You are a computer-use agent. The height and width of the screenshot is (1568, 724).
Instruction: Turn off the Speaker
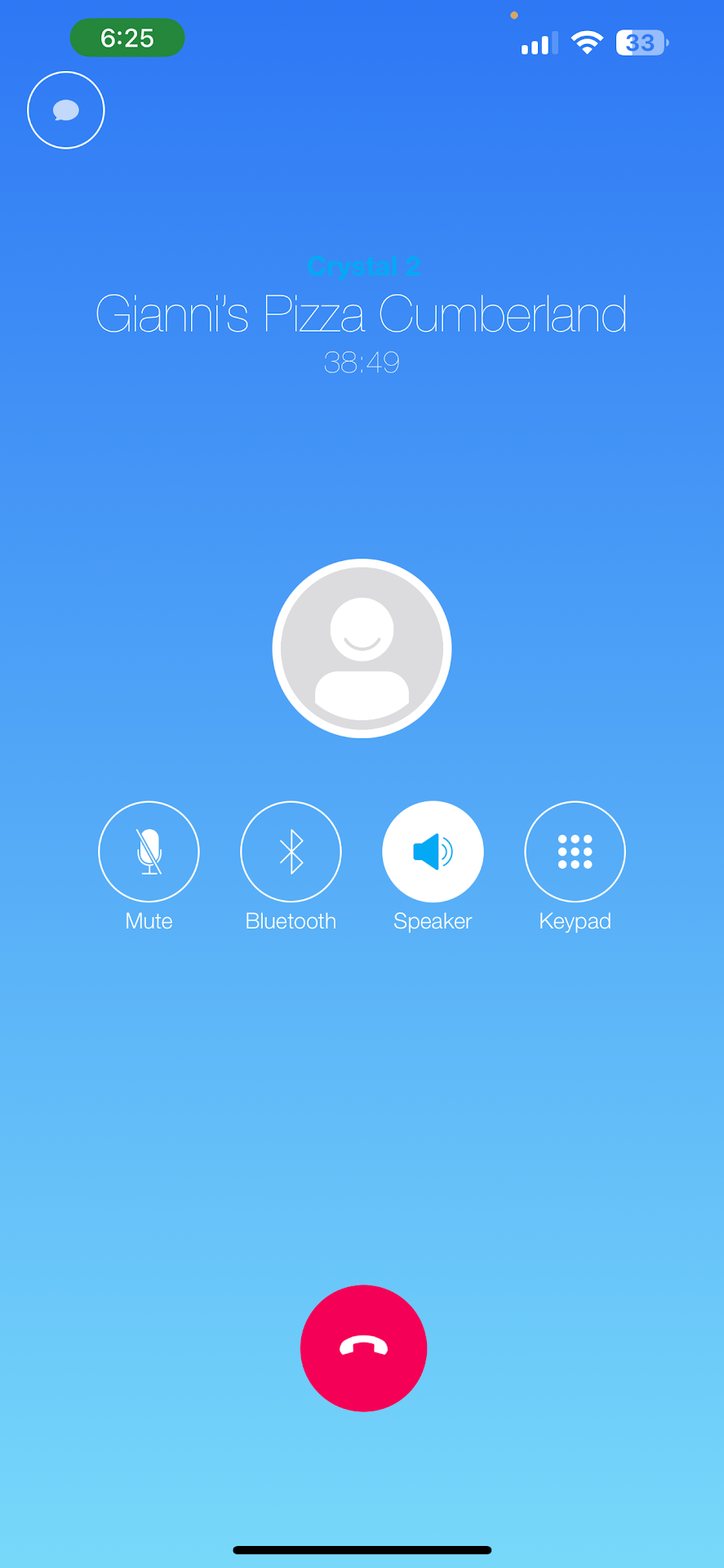point(433,852)
